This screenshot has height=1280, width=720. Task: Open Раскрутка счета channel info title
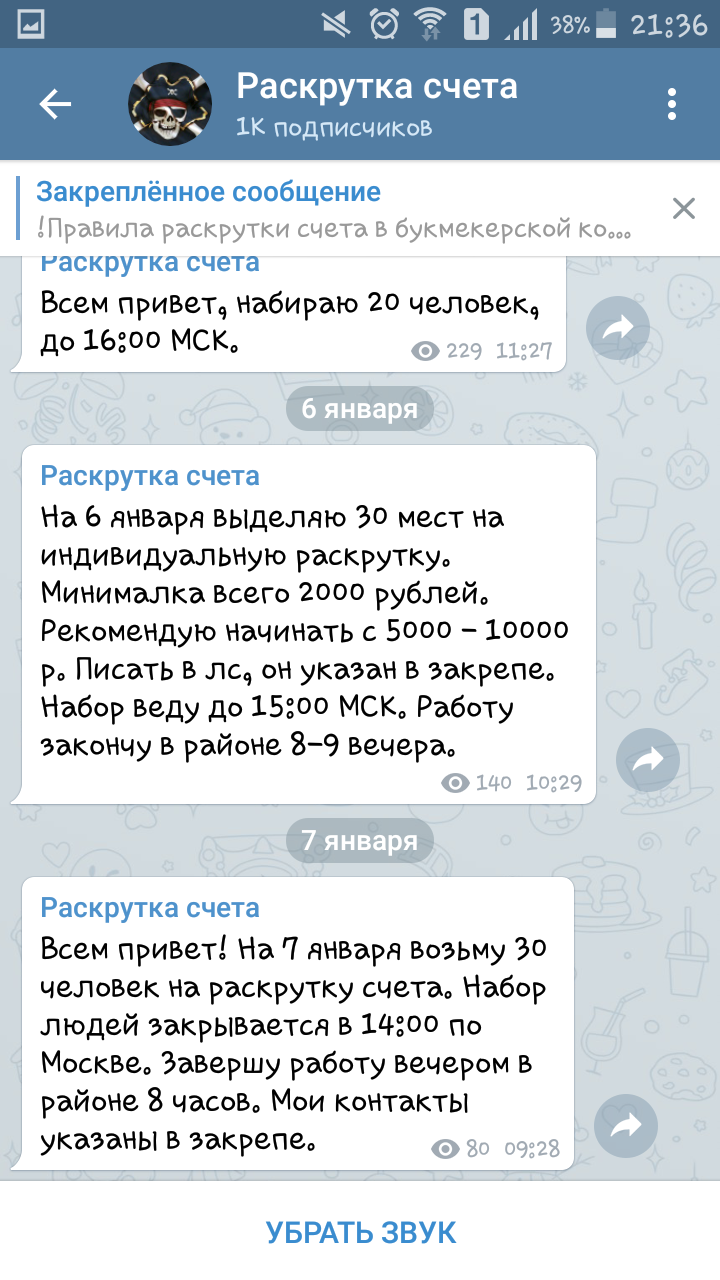click(377, 87)
